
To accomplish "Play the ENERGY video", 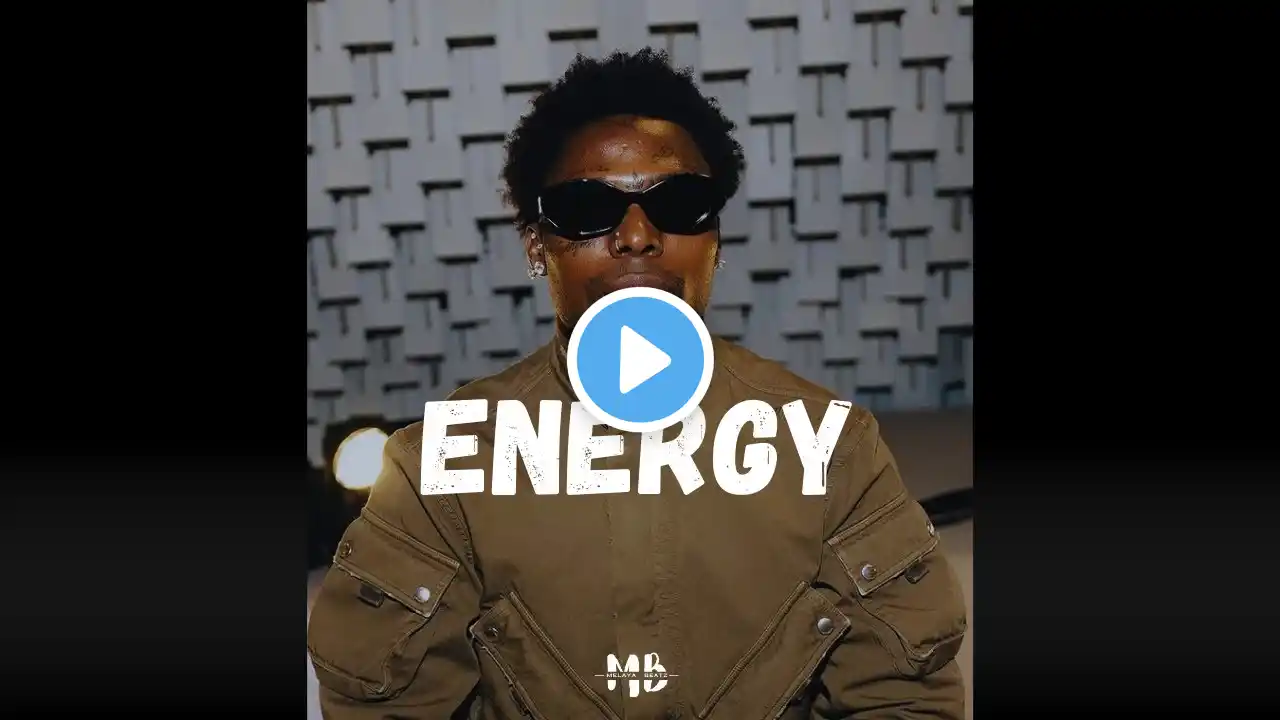I will point(640,360).
